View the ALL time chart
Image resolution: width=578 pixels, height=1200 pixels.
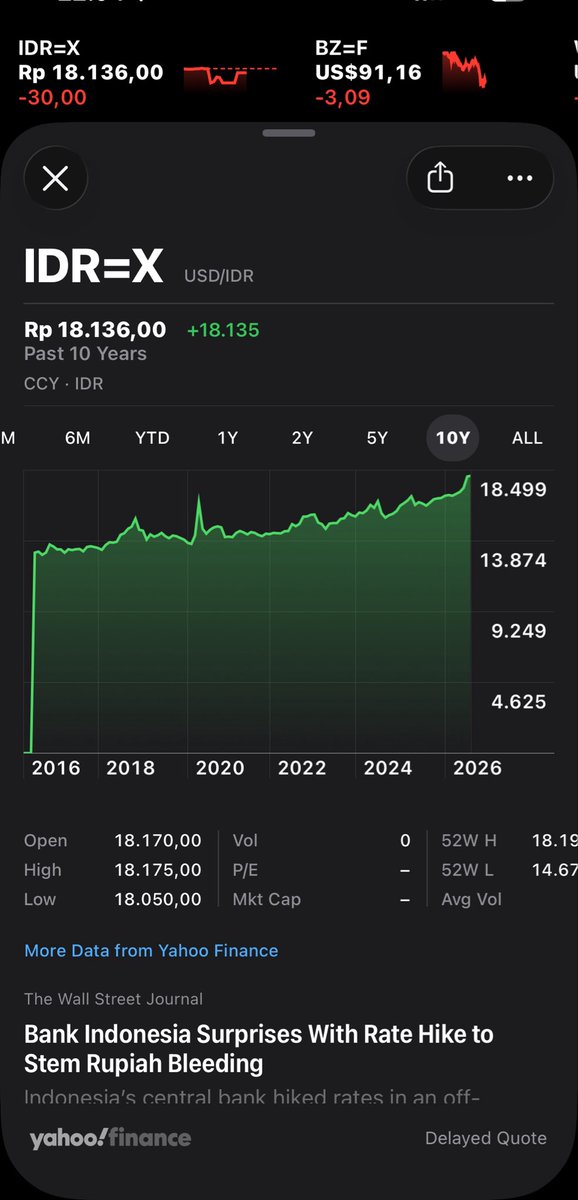[527, 438]
